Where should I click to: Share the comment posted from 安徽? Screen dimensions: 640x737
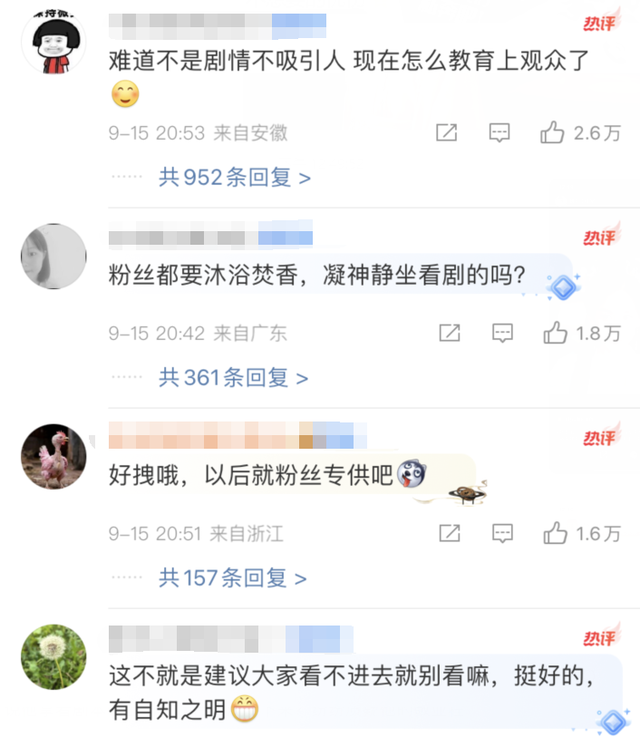[x=447, y=133]
